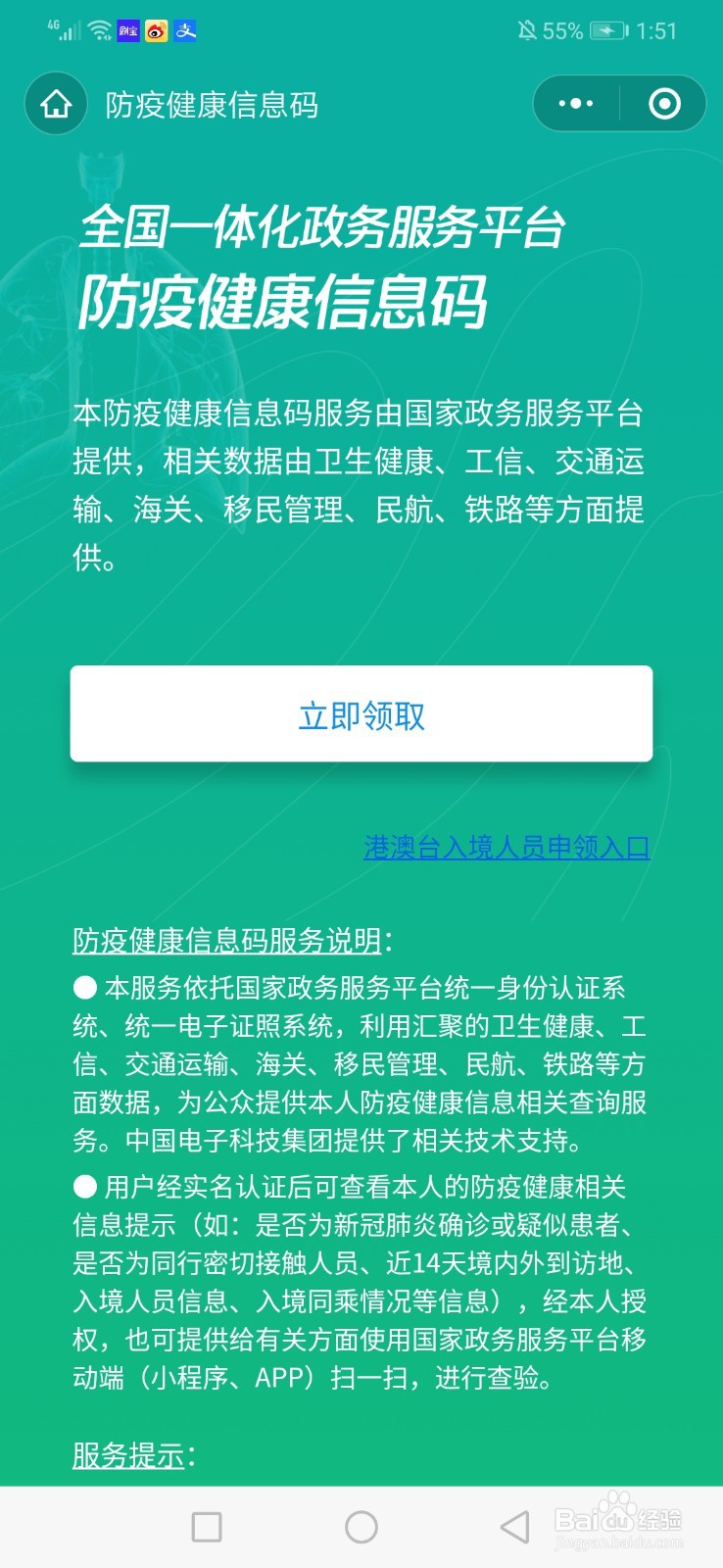
Task: Tap the muted notification bell icon
Action: [x=525, y=29]
